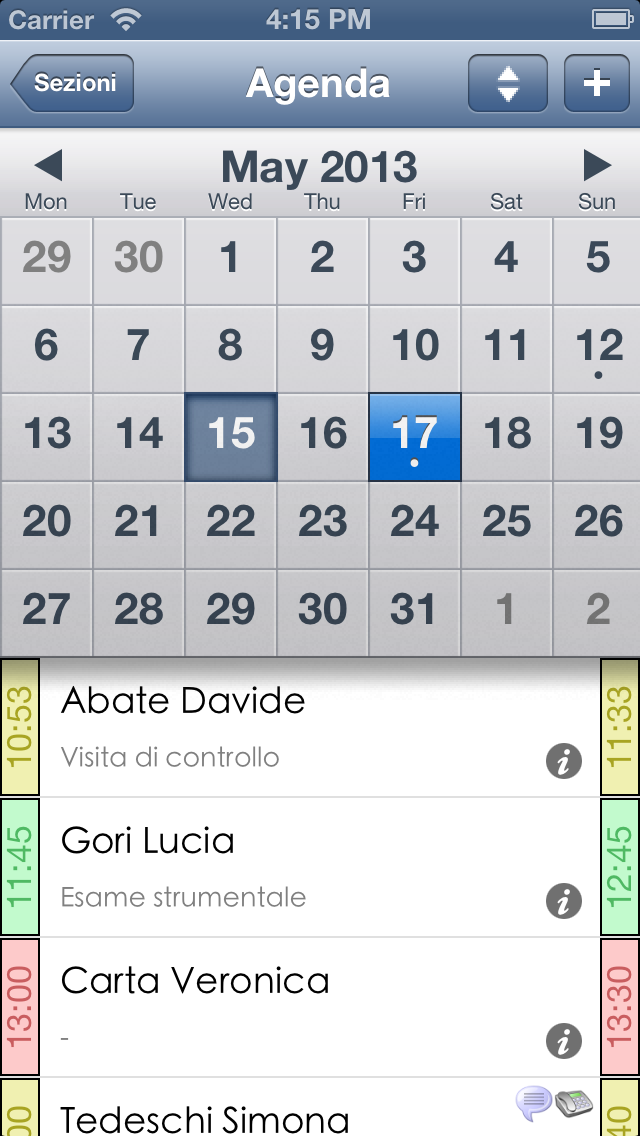Screen dimensions: 640x1136
Task: Show info for Carta Veronica
Action: point(564,1042)
